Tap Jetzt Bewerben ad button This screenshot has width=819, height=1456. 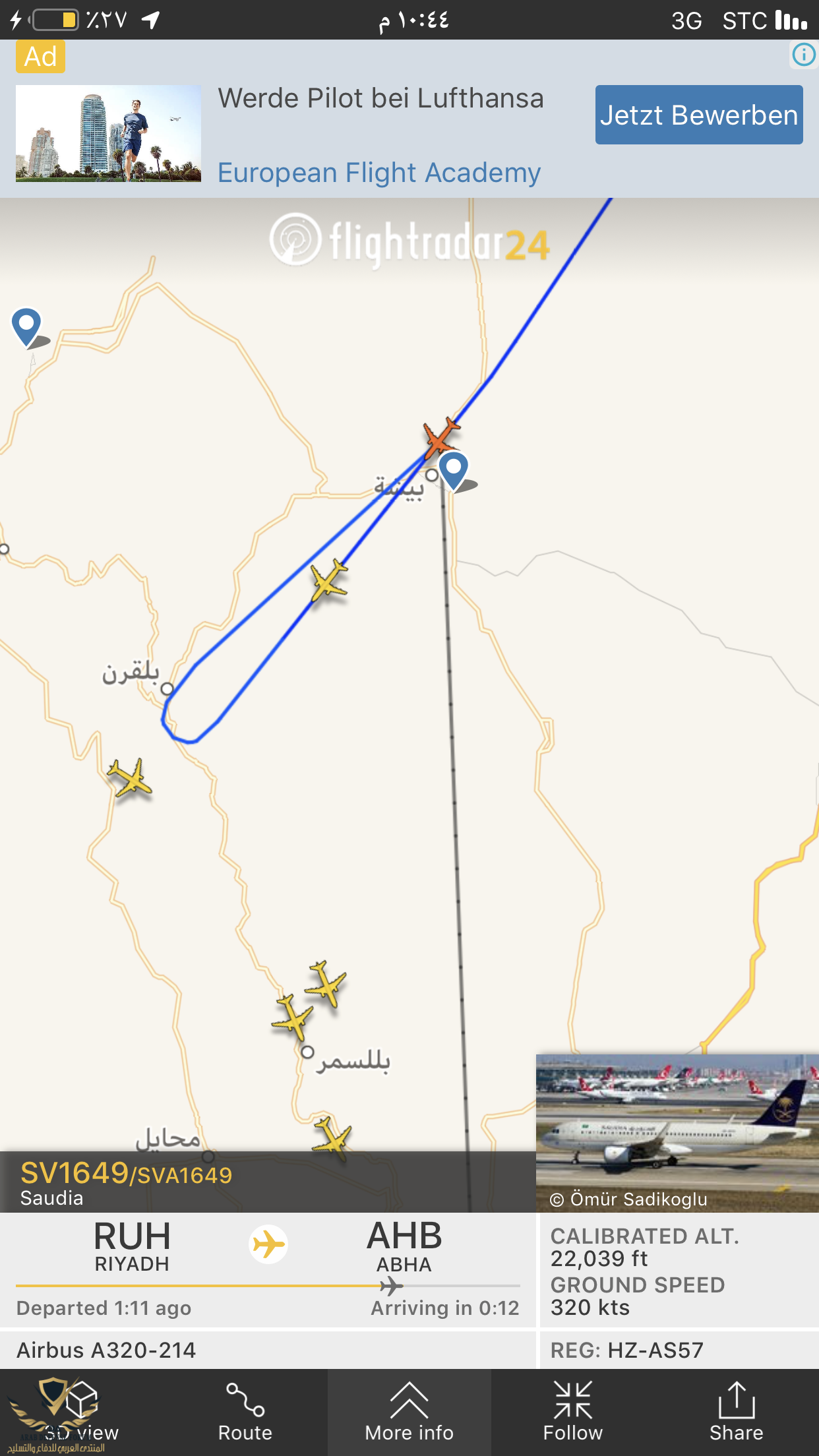698,115
